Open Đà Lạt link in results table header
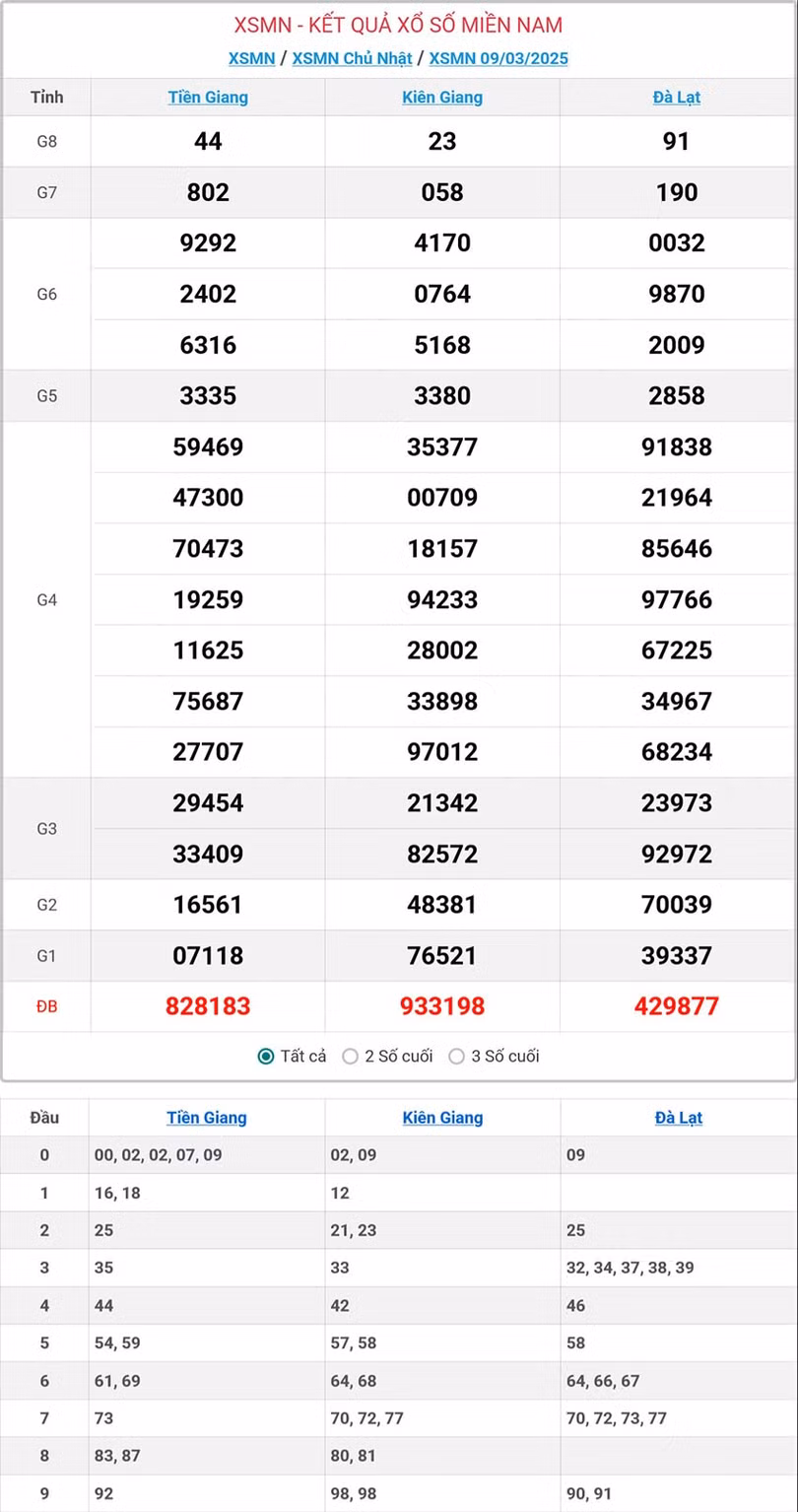 (677, 98)
